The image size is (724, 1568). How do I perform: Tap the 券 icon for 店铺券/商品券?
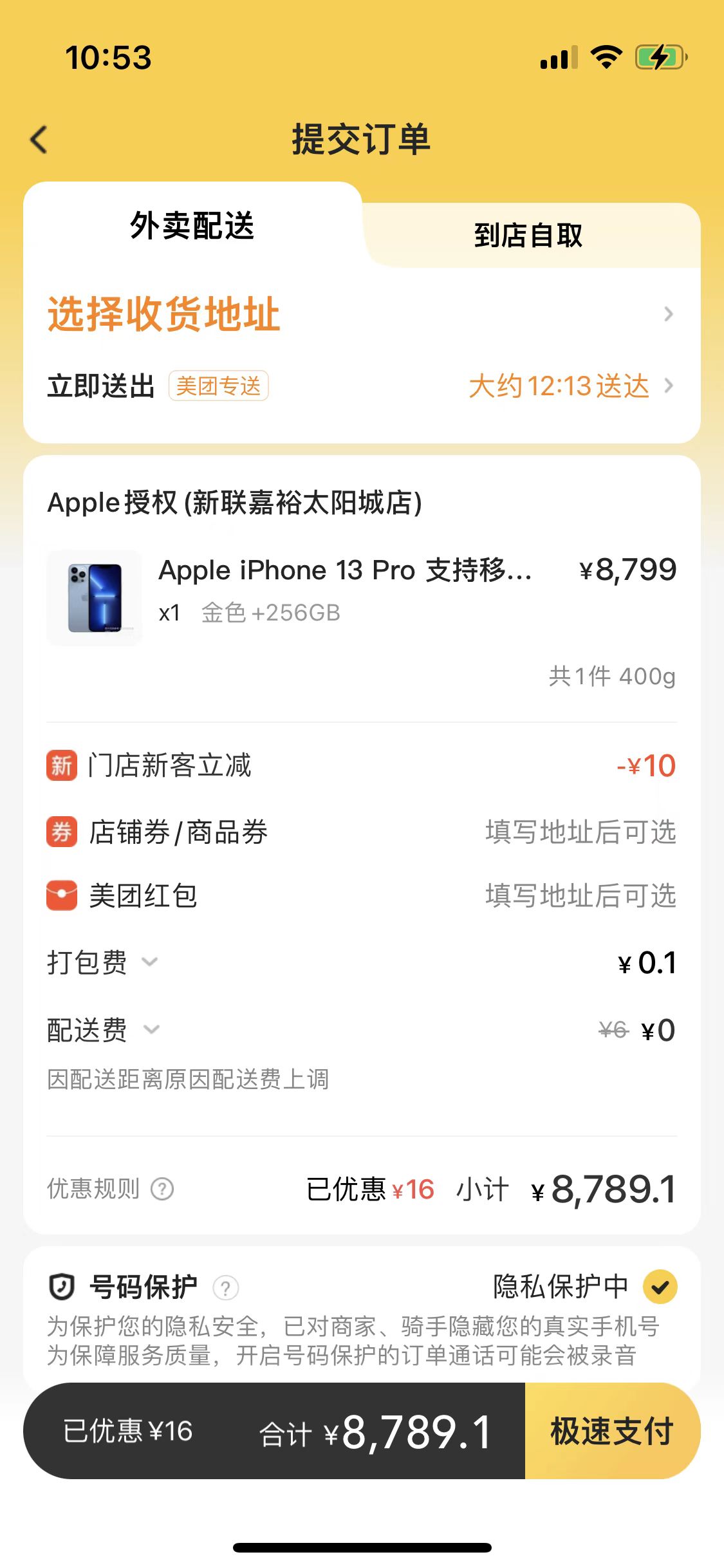pyautogui.click(x=61, y=831)
